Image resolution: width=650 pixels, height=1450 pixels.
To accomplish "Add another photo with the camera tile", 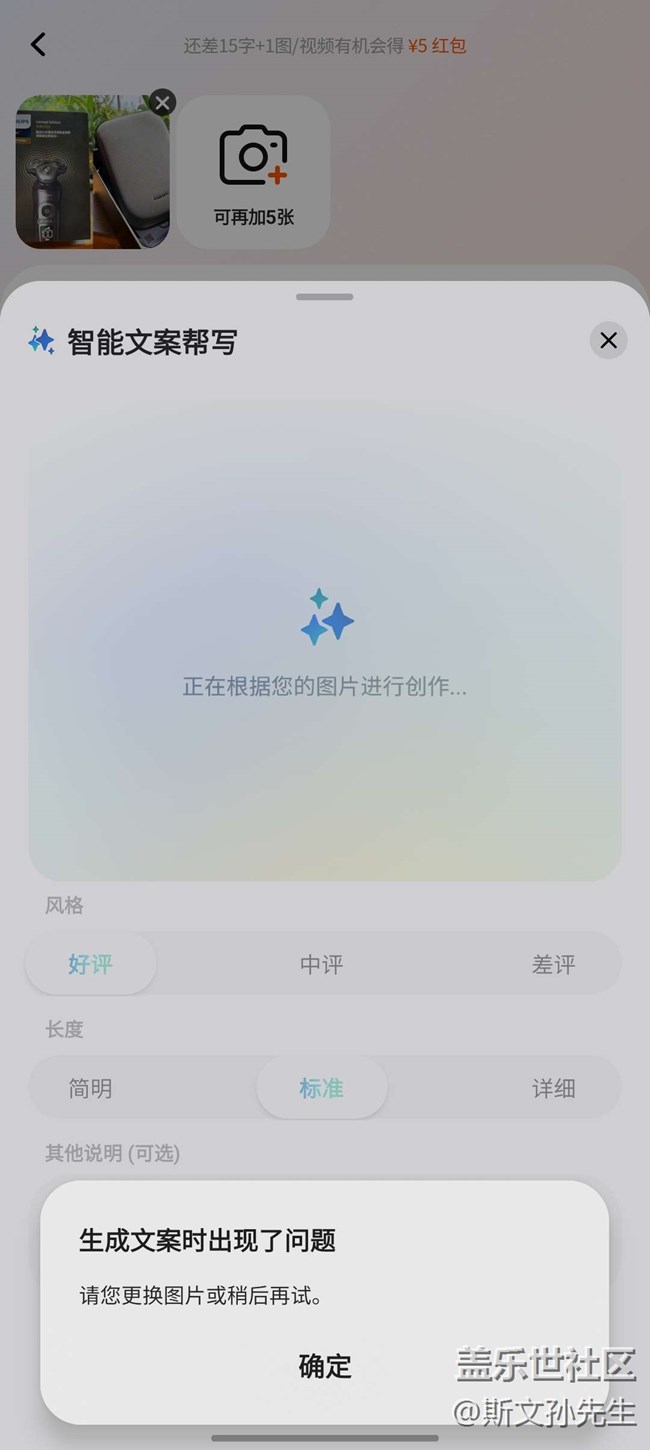I will (x=253, y=172).
